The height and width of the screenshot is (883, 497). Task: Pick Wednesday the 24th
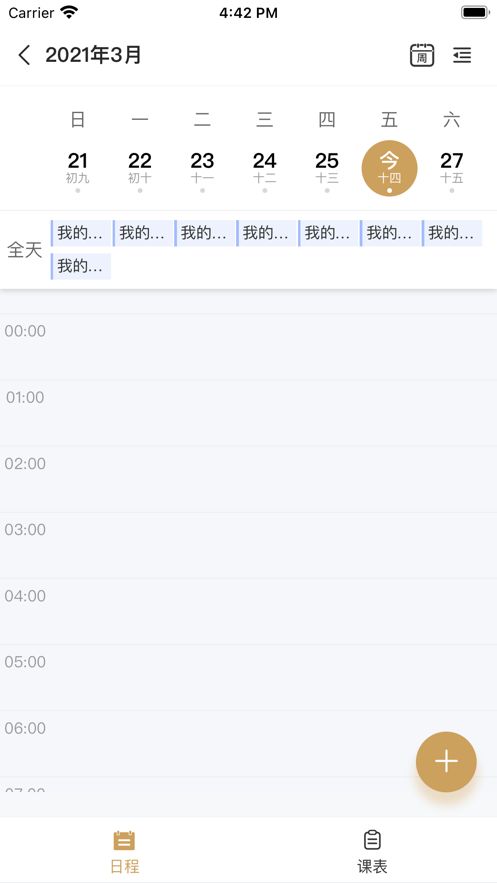click(x=265, y=168)
